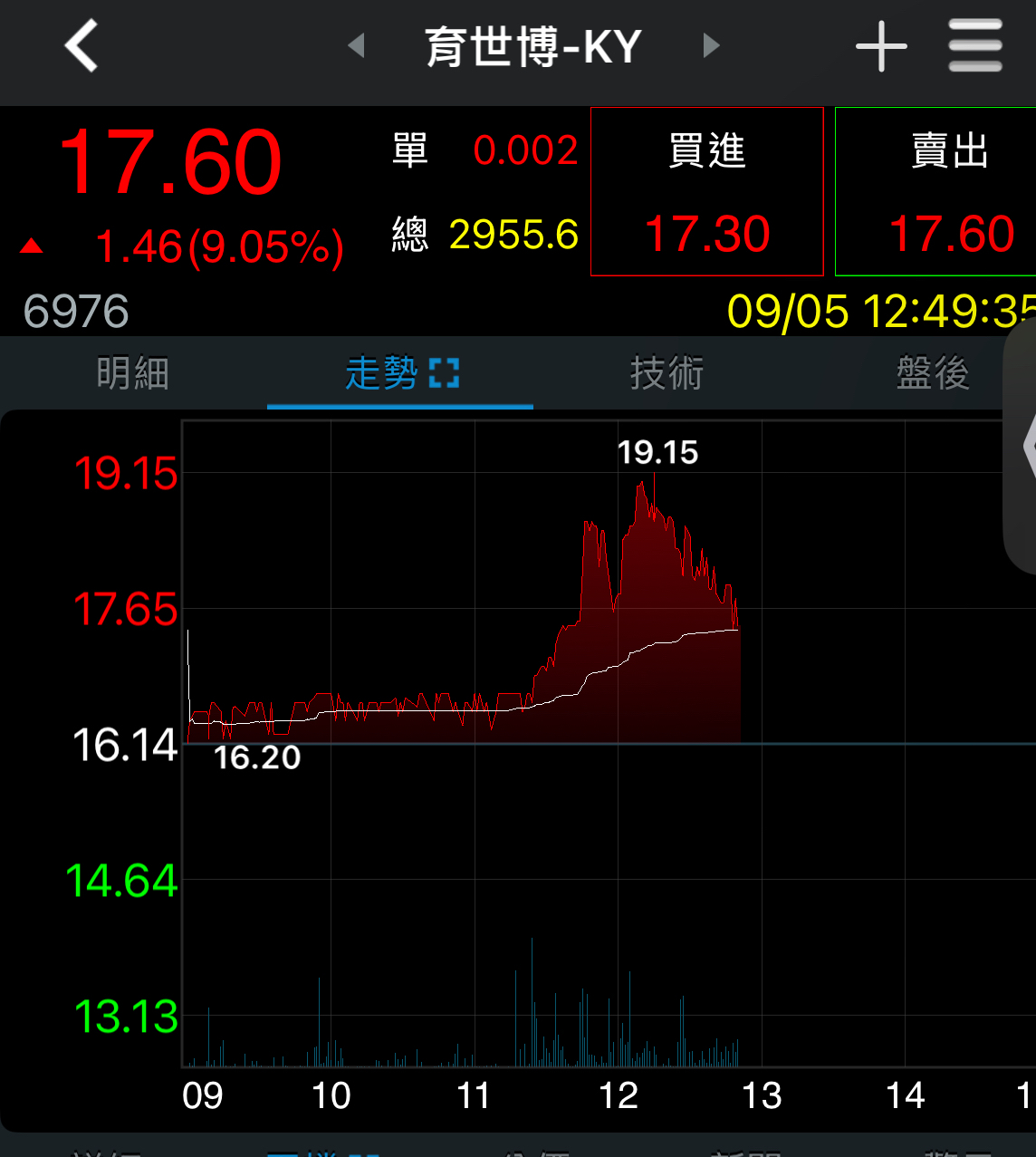Go back using the top-left arrow

click(82, 46)
